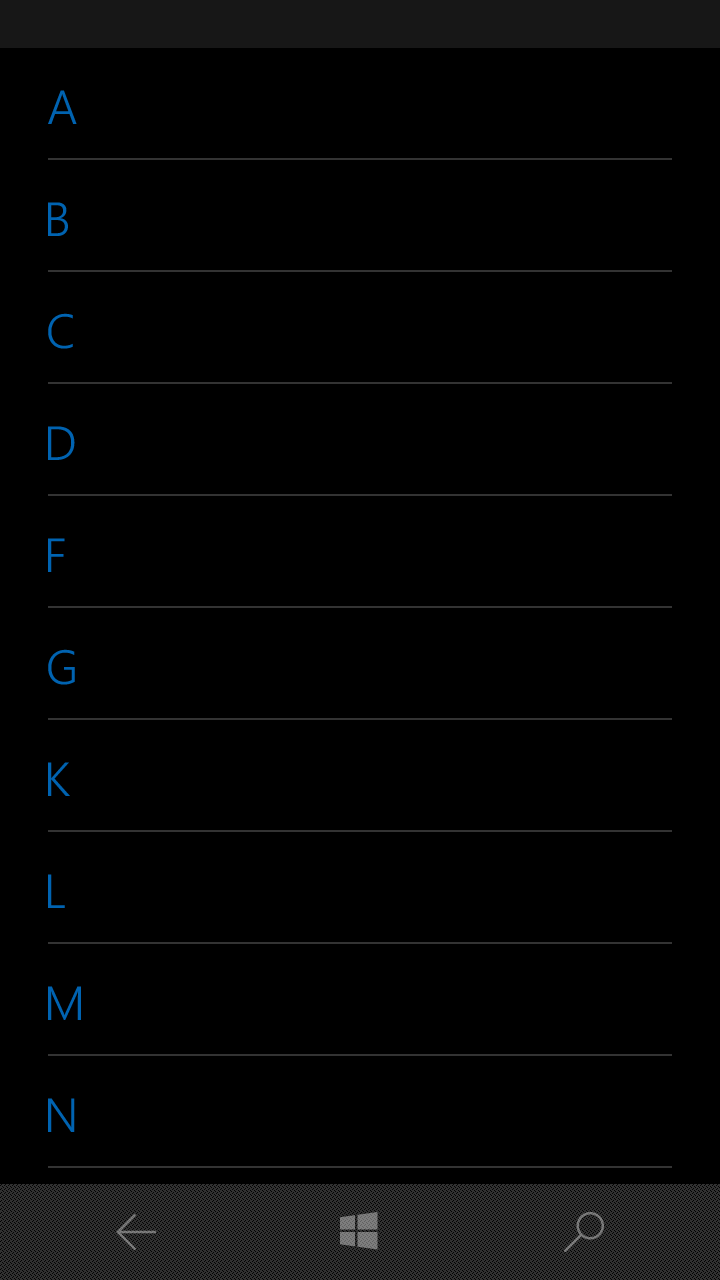
Task: Jump to the G section
Action: coord(61,668)
